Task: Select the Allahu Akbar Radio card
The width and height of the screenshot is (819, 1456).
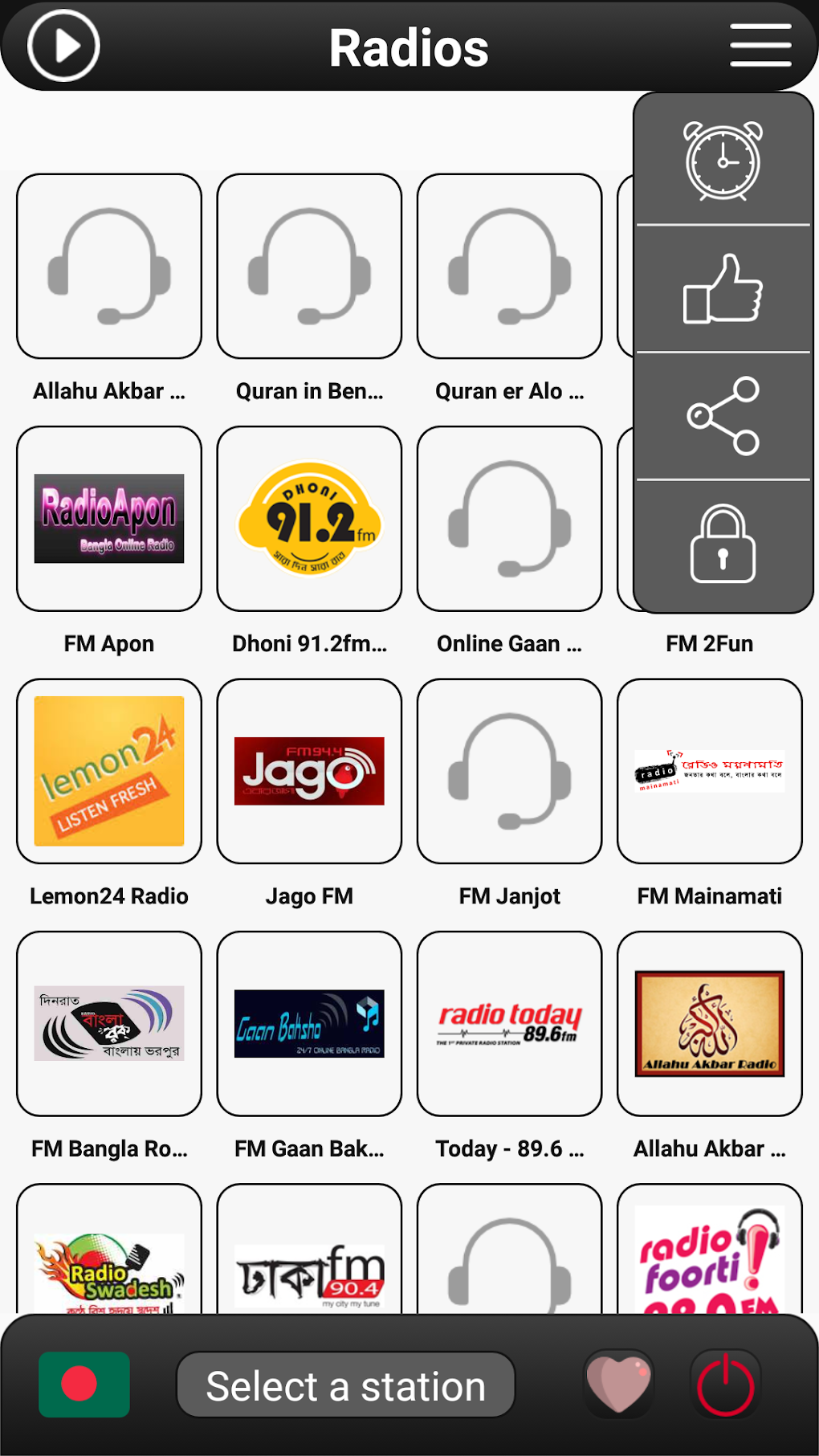Action: 709,1024
